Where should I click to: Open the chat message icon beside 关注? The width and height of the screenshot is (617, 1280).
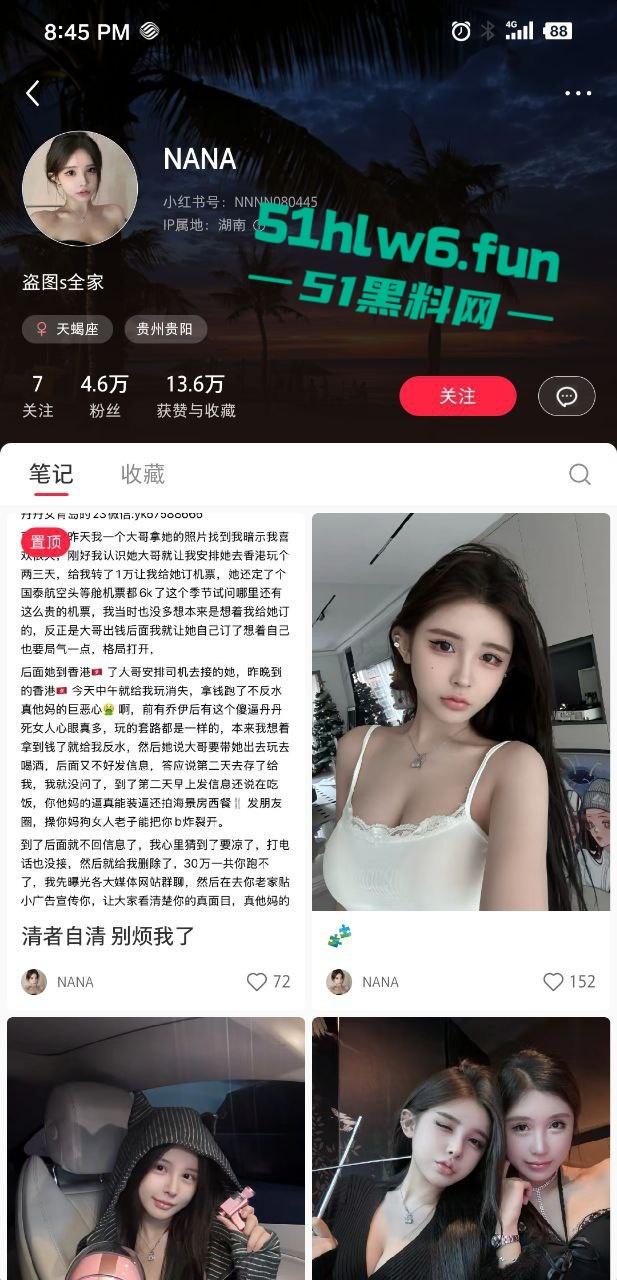567,396
